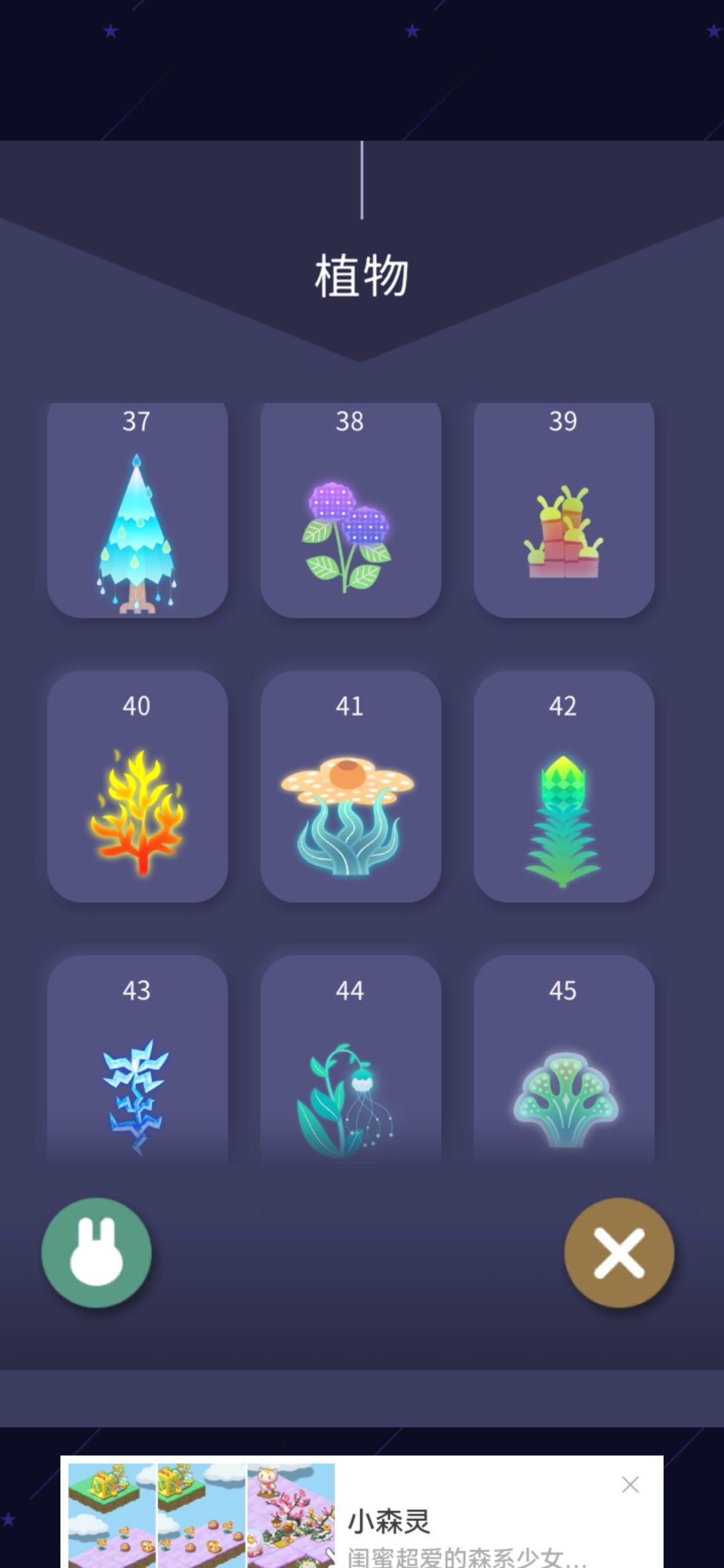724x1568 pixels.
Task: Tap the green rabbit button
Action: pos(97,1252)
